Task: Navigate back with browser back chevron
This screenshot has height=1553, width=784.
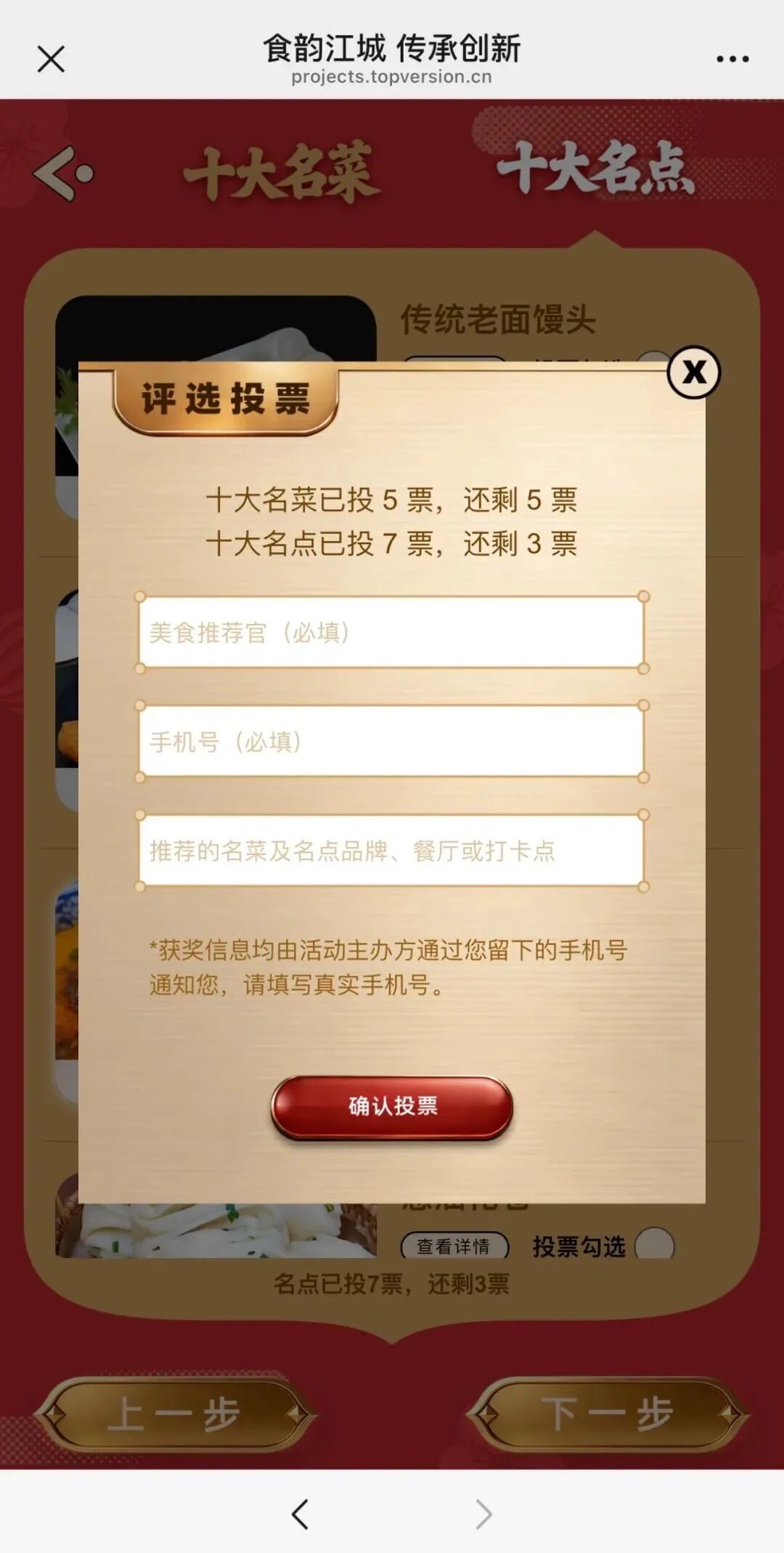Action: point(301,1515)
